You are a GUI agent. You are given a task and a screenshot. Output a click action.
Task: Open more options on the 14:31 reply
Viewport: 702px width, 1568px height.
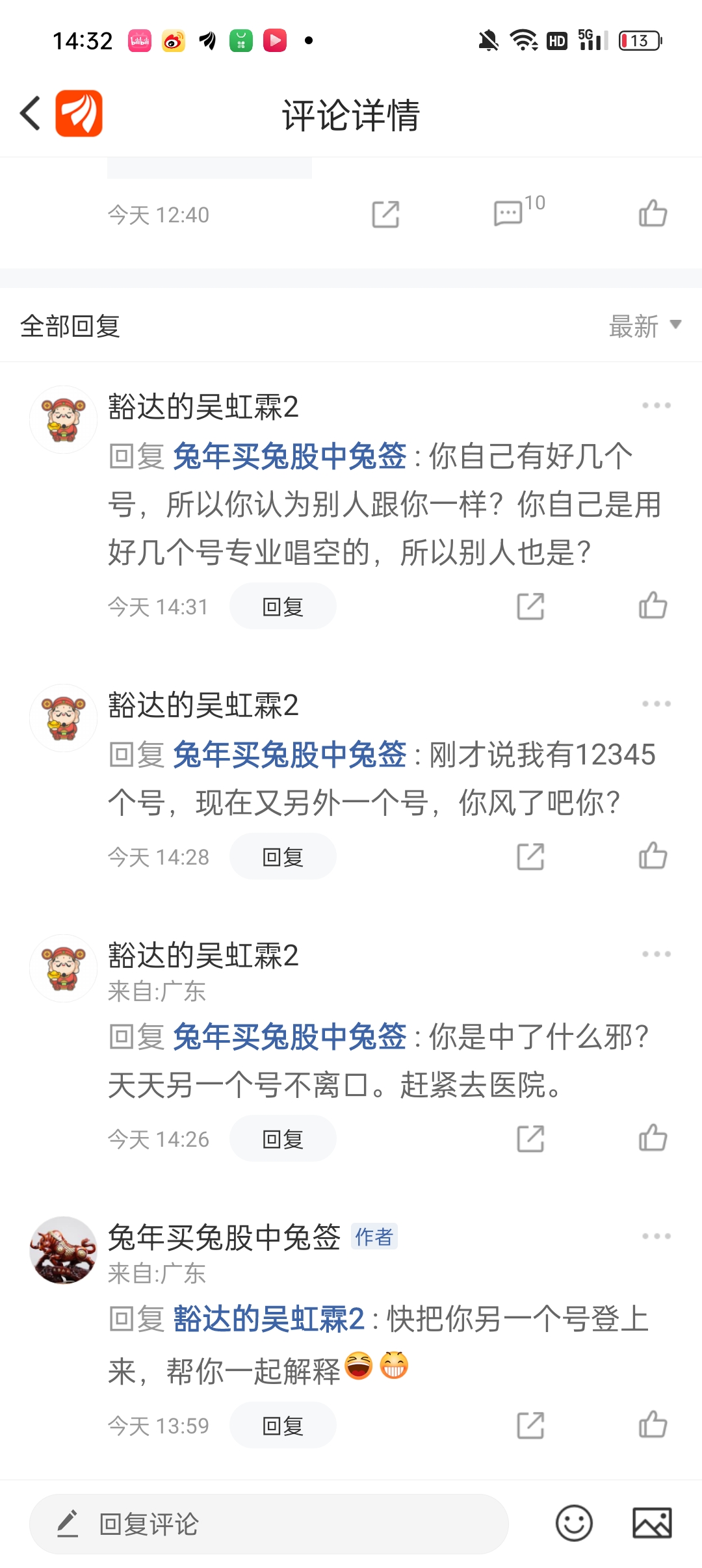coord(656,406)
